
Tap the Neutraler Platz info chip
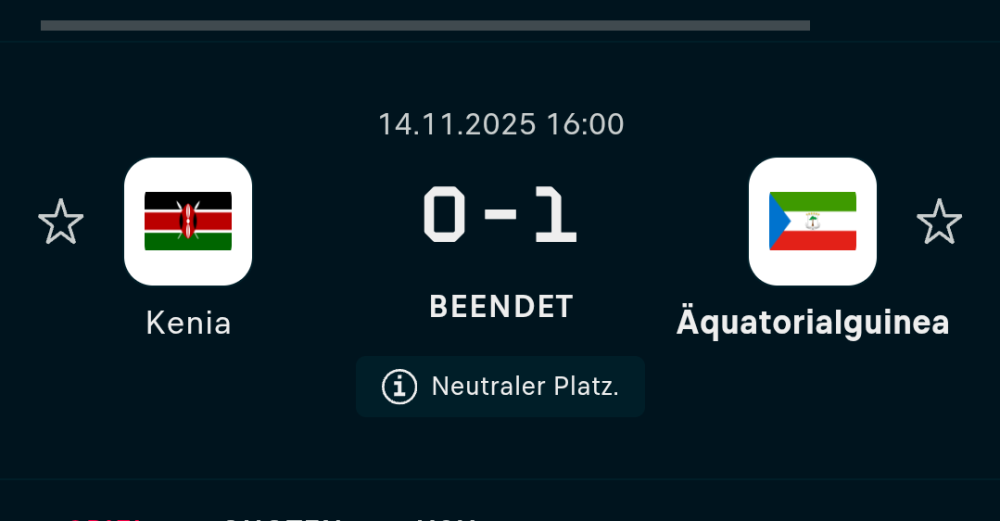pos(500,386)
